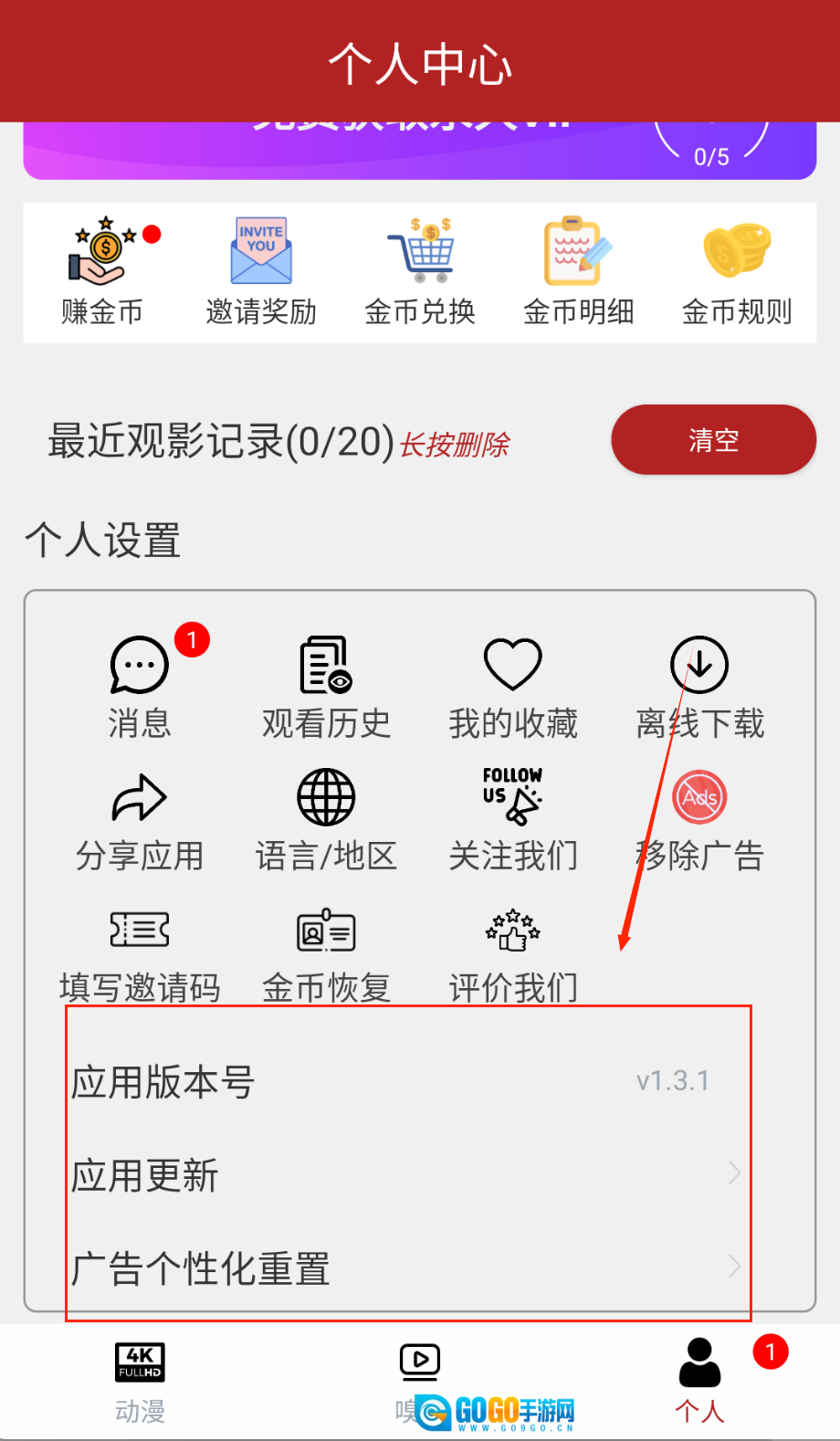Tap the 清空 clear history button
Screen dimensions: 840x1441
click(713, 440)
